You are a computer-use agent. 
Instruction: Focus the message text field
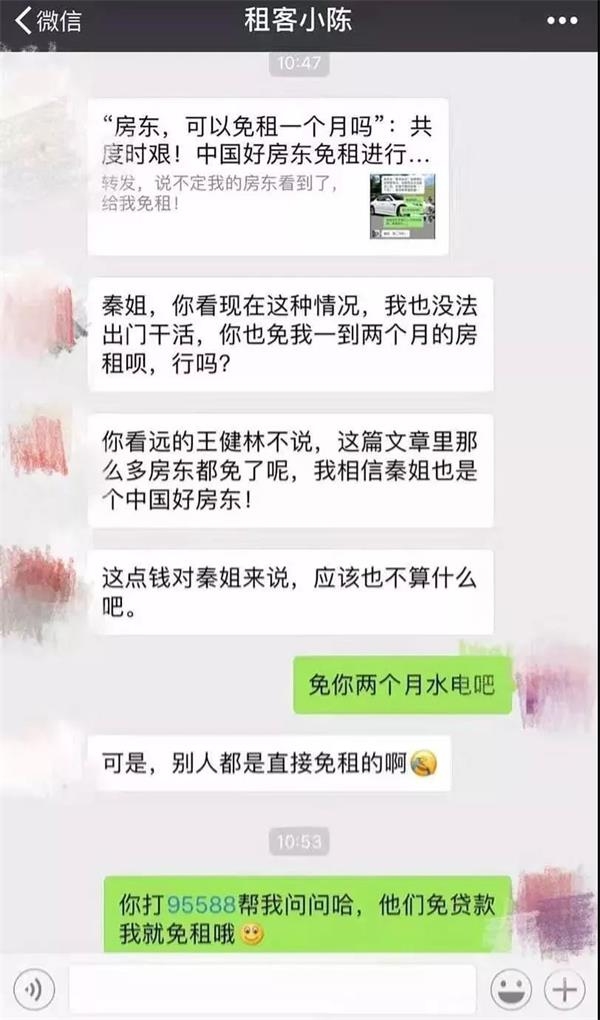[x=272, y=990]
